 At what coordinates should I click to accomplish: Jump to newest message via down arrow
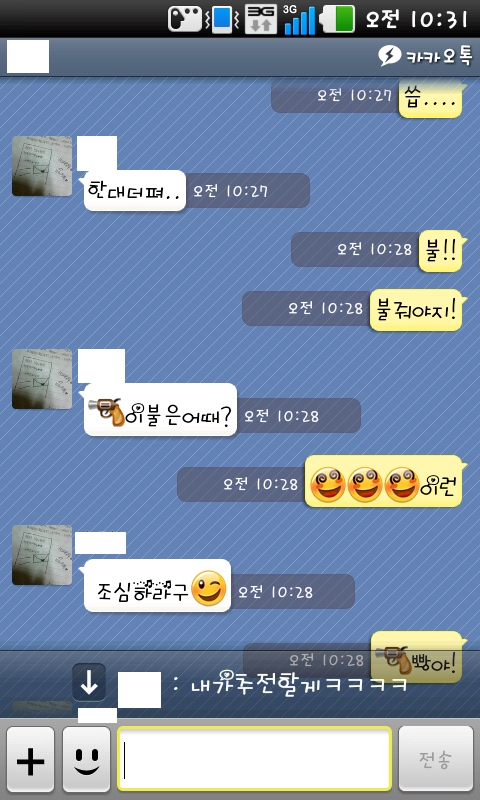click(x=89, y=682)
